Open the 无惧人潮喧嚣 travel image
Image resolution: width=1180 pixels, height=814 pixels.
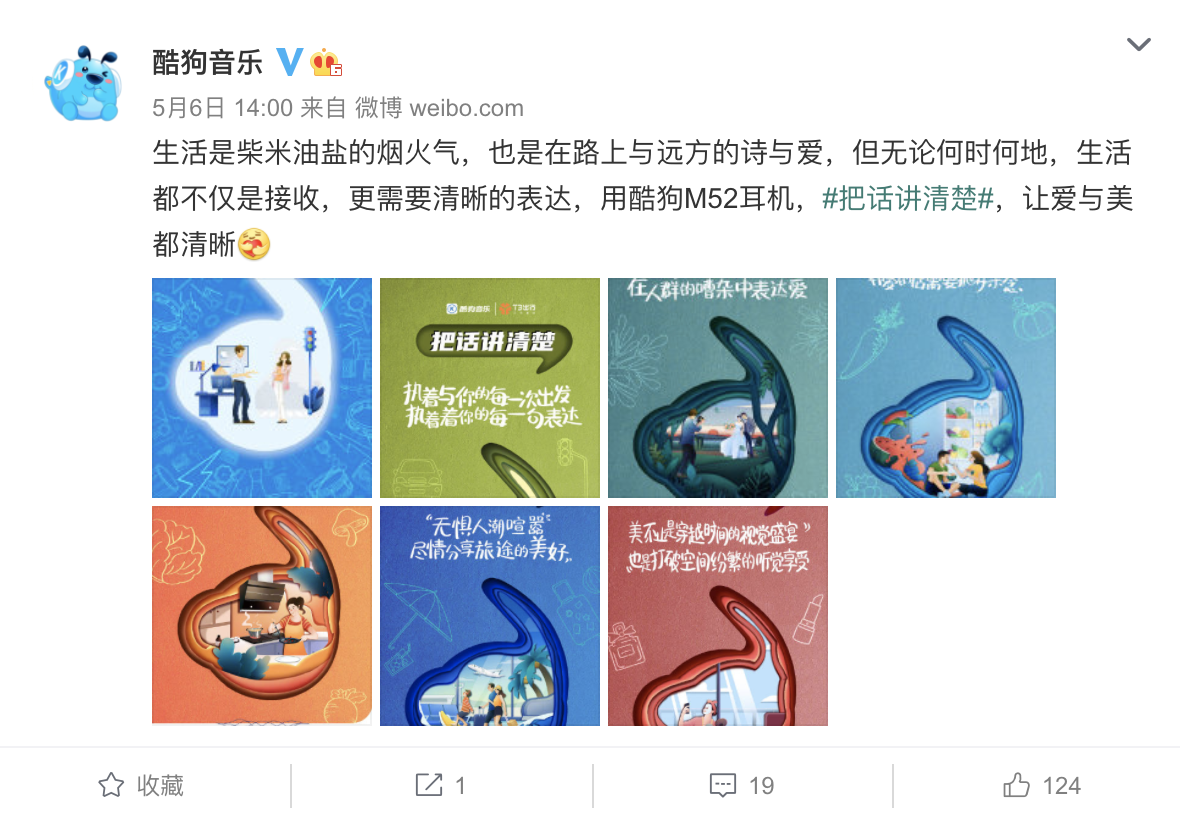pyautogui.click(x=490, y=615)
